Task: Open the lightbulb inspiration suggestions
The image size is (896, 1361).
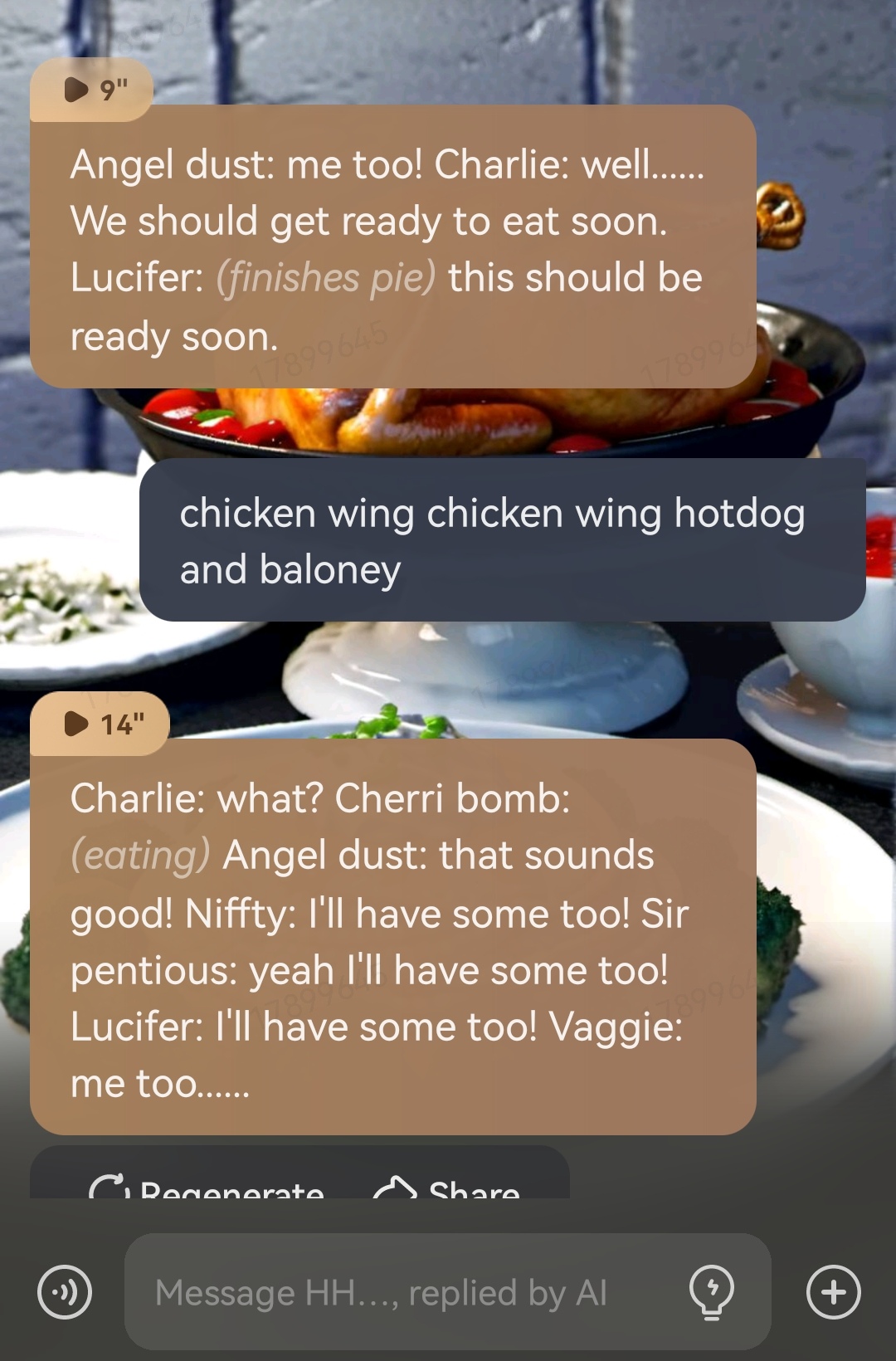Action: coord(711,1292)
